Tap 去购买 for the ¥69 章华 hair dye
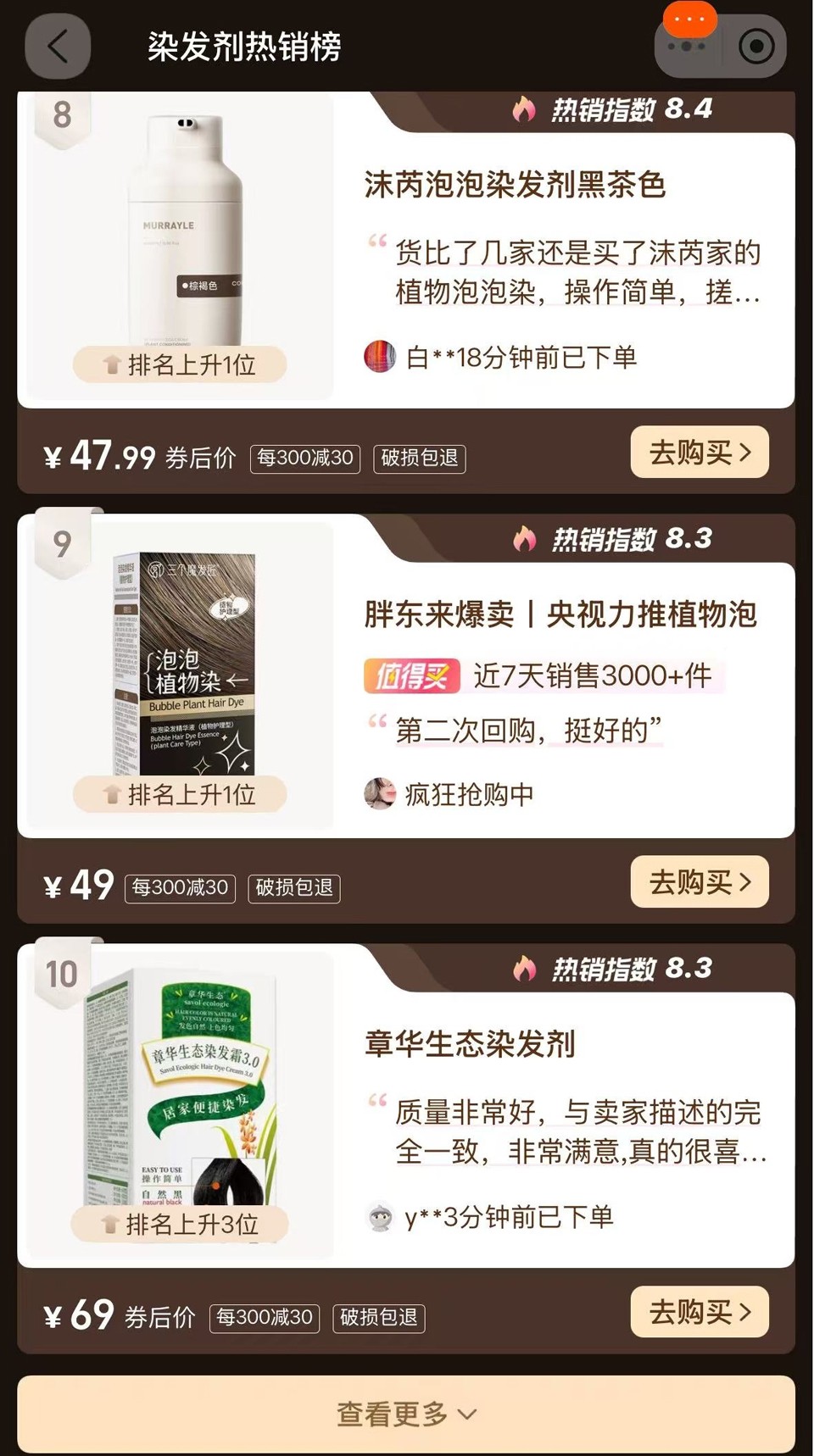 point(700,1312)
